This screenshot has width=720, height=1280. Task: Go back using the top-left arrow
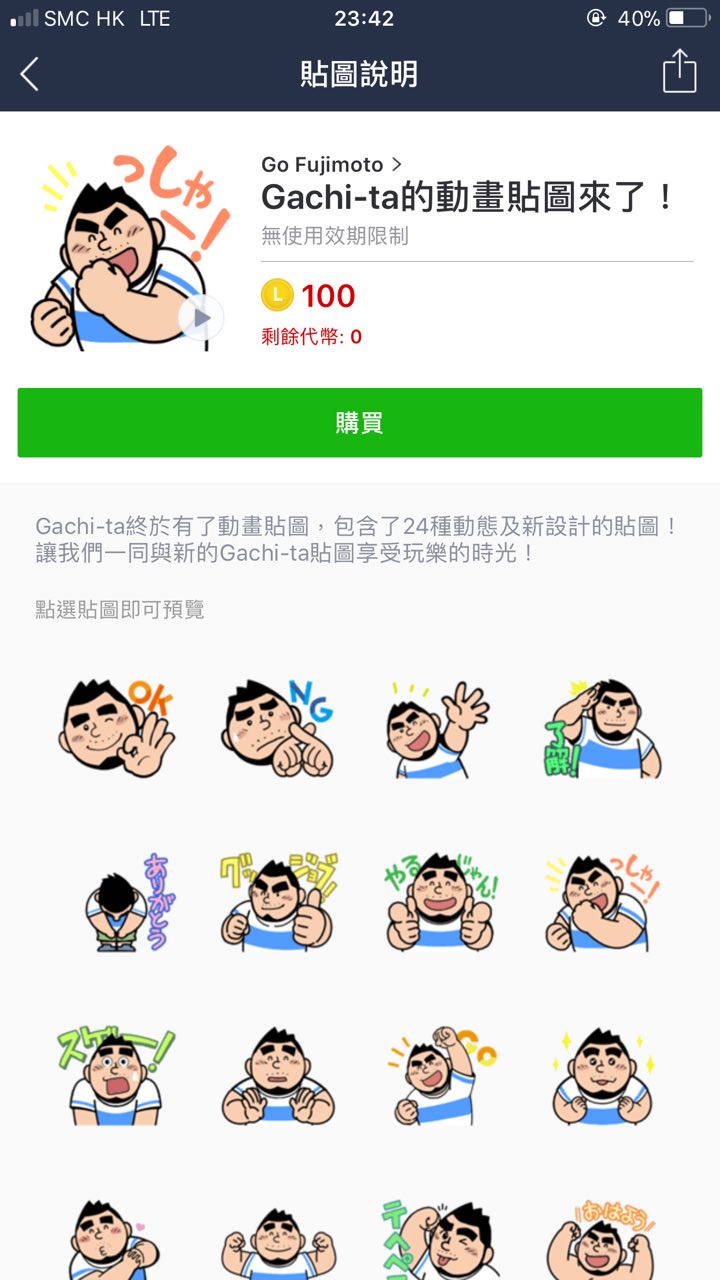click(30, 74)
